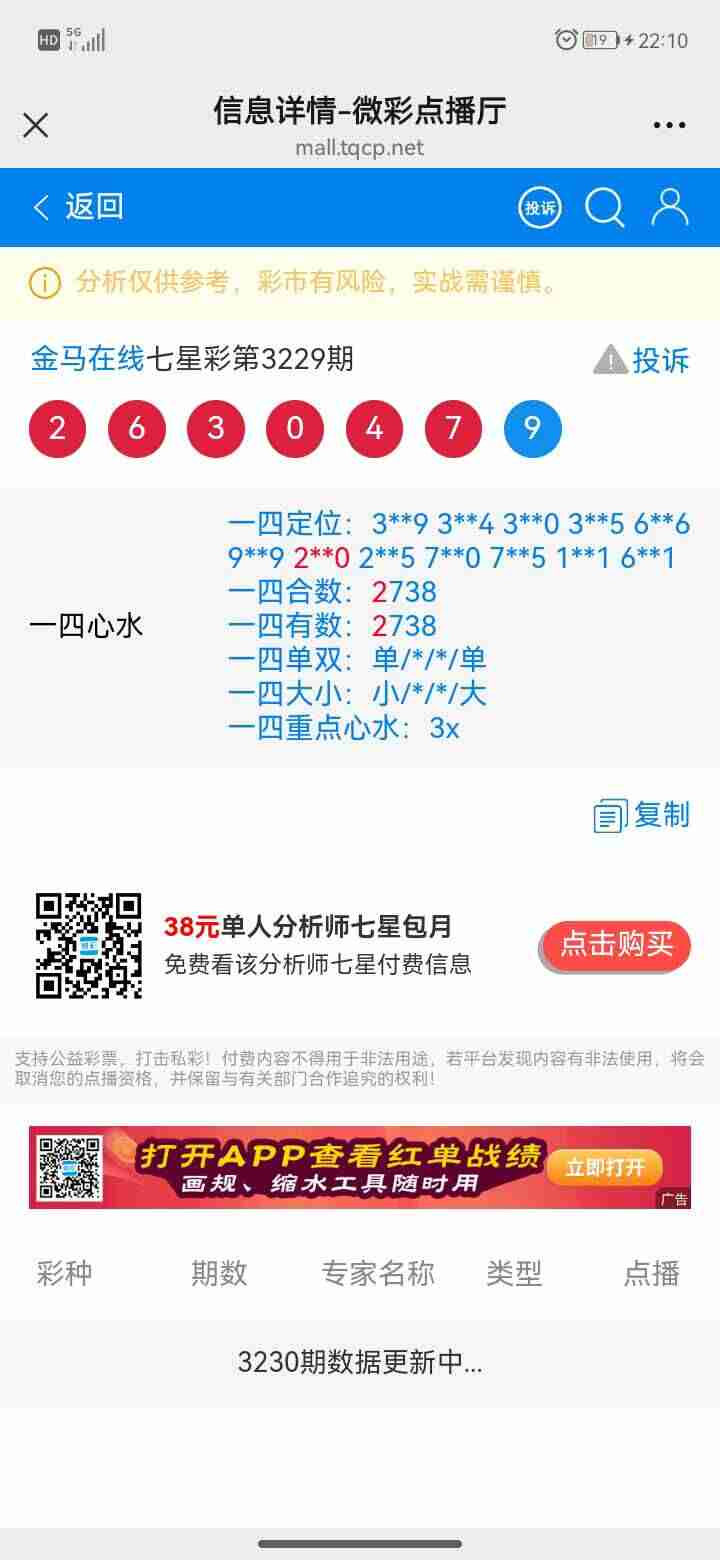Tap the back chevron next to 返回

click(x=38, y=207)
